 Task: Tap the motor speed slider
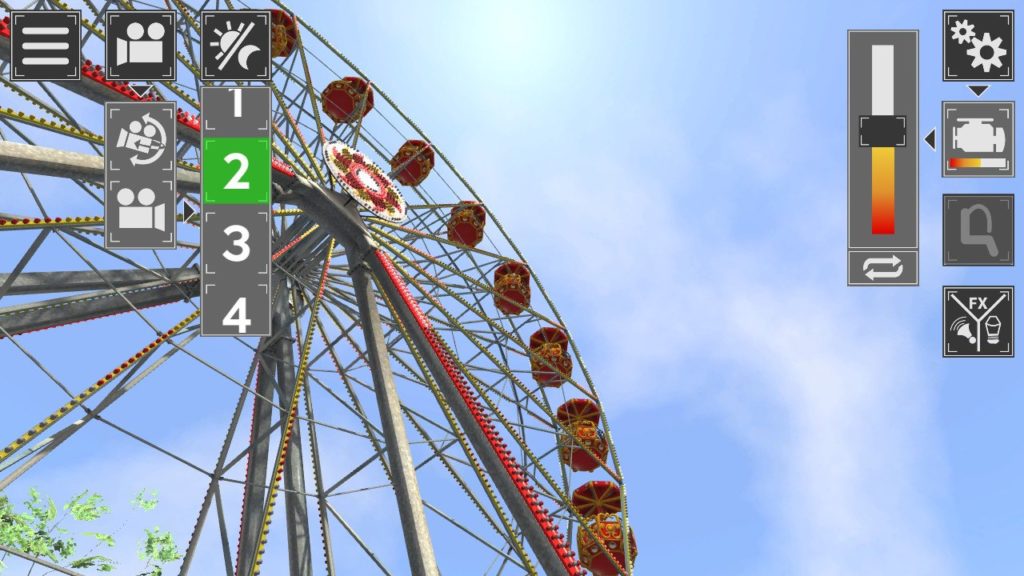[883, 131]
